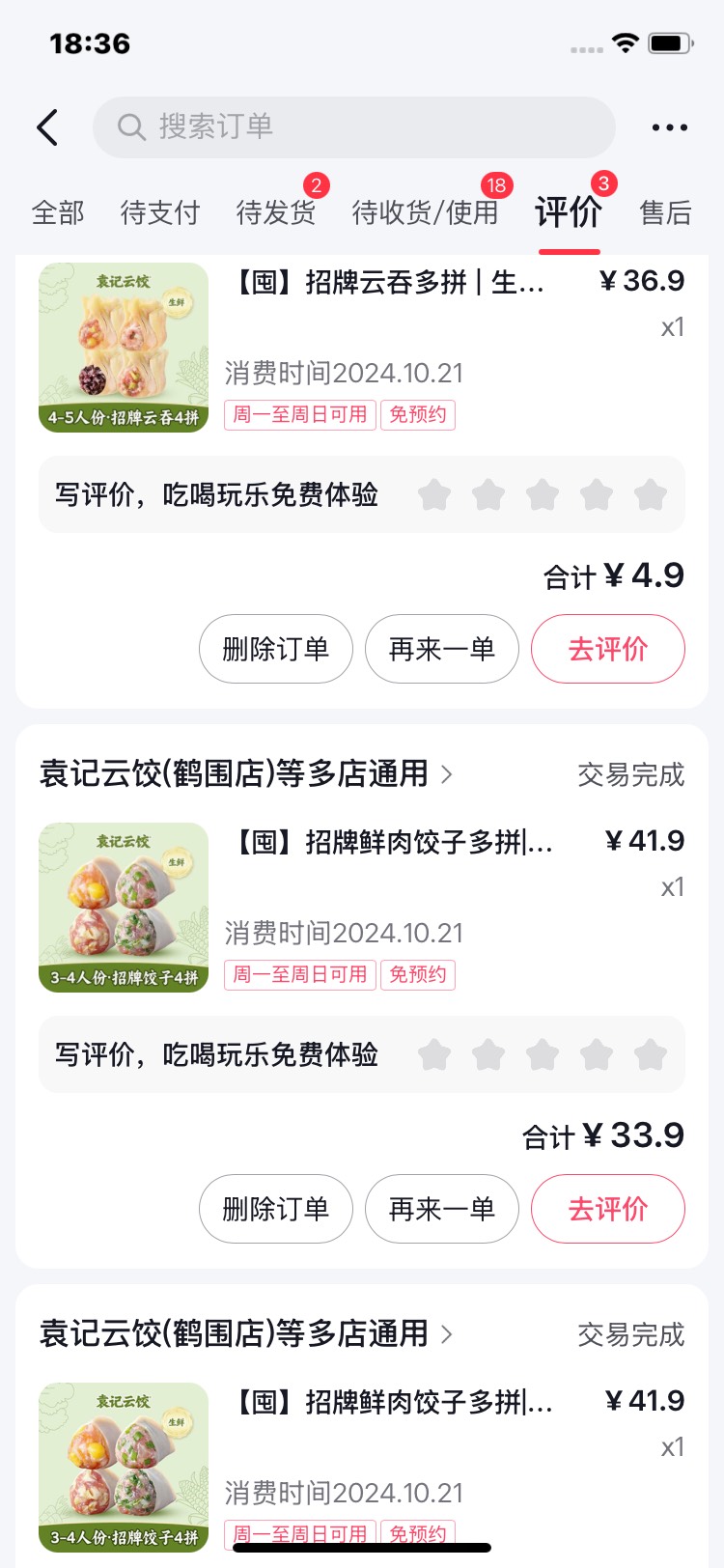Tap 去评价 for the ¥33.9 order

607,1209
